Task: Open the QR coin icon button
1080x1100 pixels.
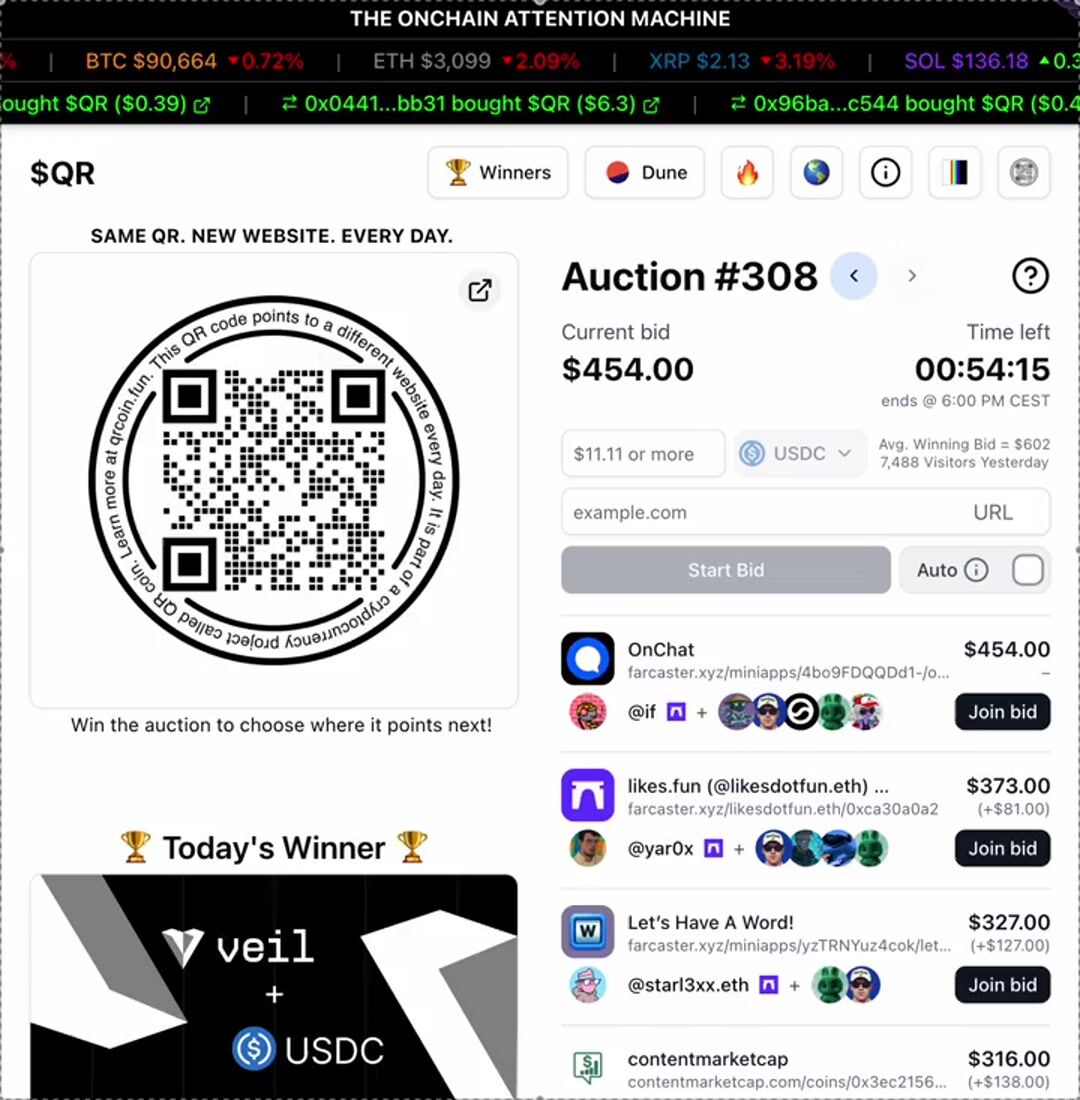Action: point(1024,173)
